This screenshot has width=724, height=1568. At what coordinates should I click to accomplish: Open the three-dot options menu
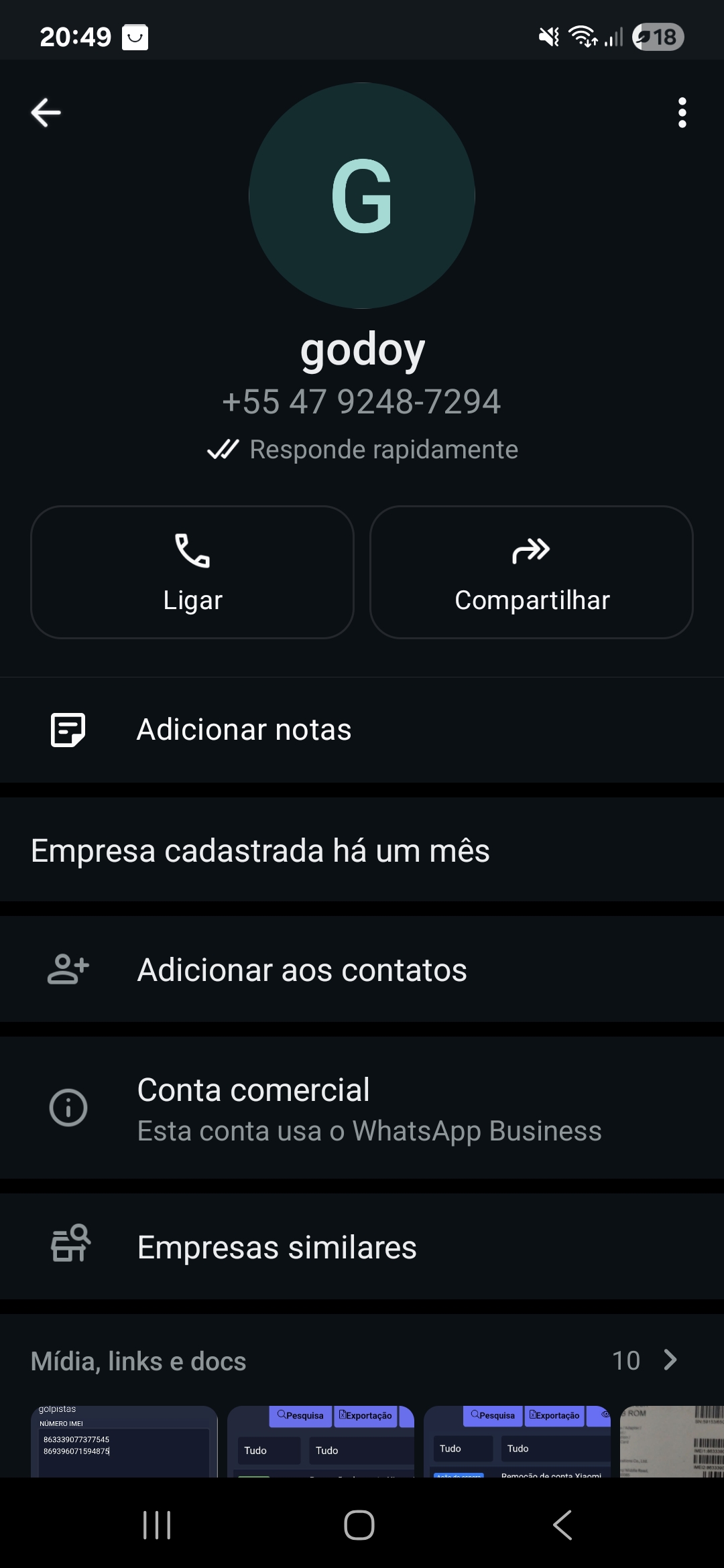tap(682, 113)
